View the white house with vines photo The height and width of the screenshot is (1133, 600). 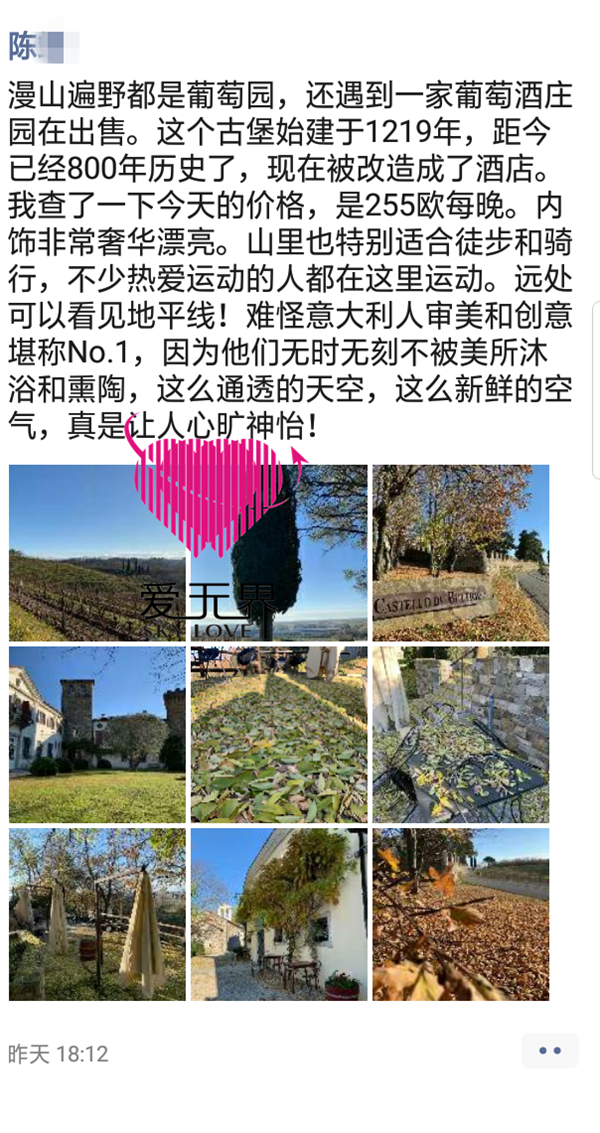point(278,914)
